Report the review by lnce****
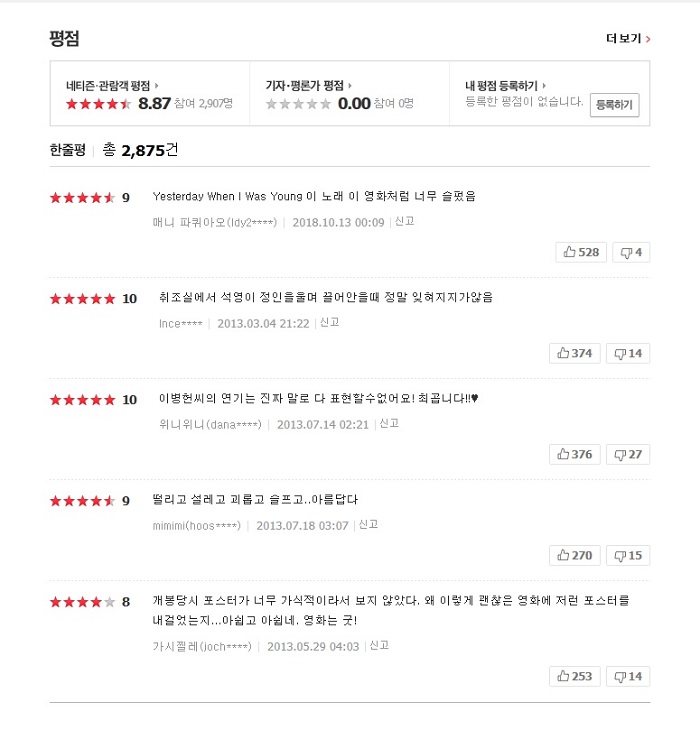This screenshot has height=730, width=700. 330,322
